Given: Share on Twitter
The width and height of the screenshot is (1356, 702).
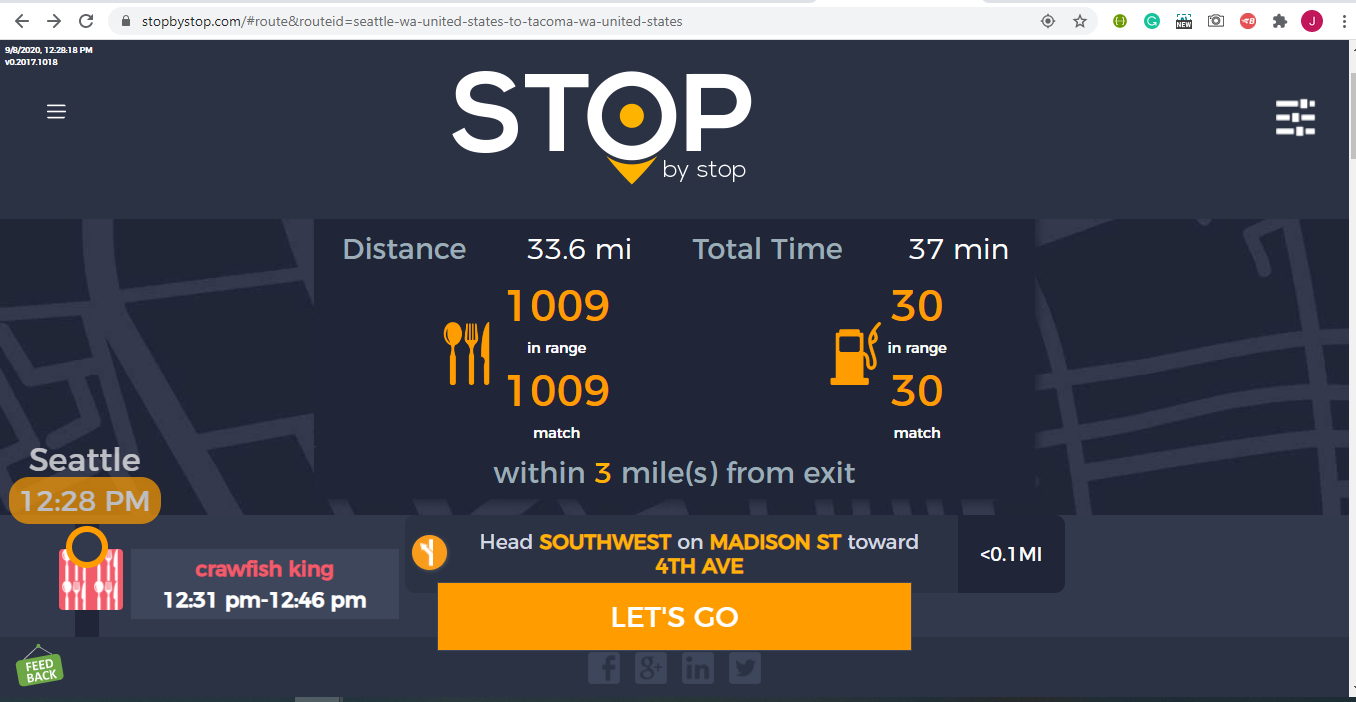Looking at the screenshot, I should point(744,668).
